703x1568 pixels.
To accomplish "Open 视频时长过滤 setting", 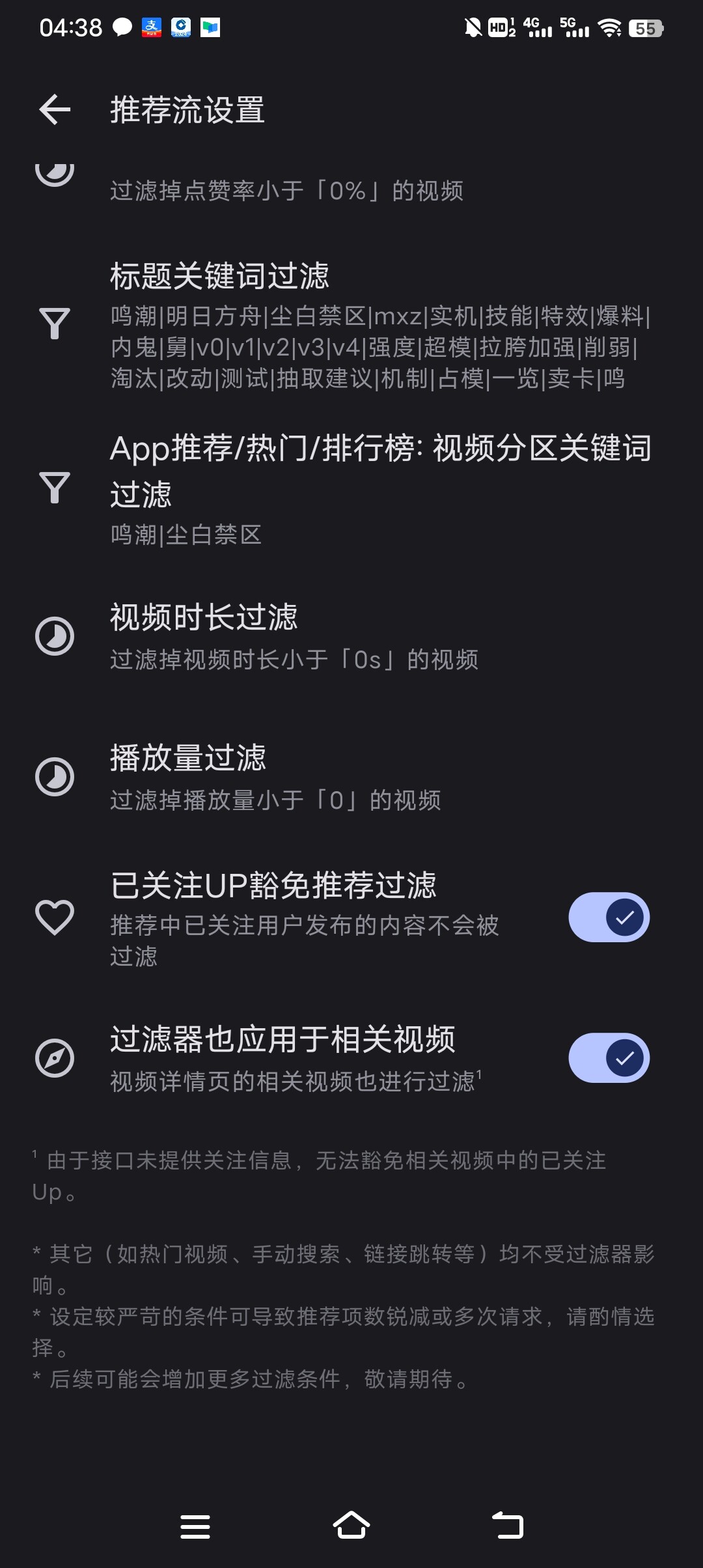I will click(x=351, y=637).
